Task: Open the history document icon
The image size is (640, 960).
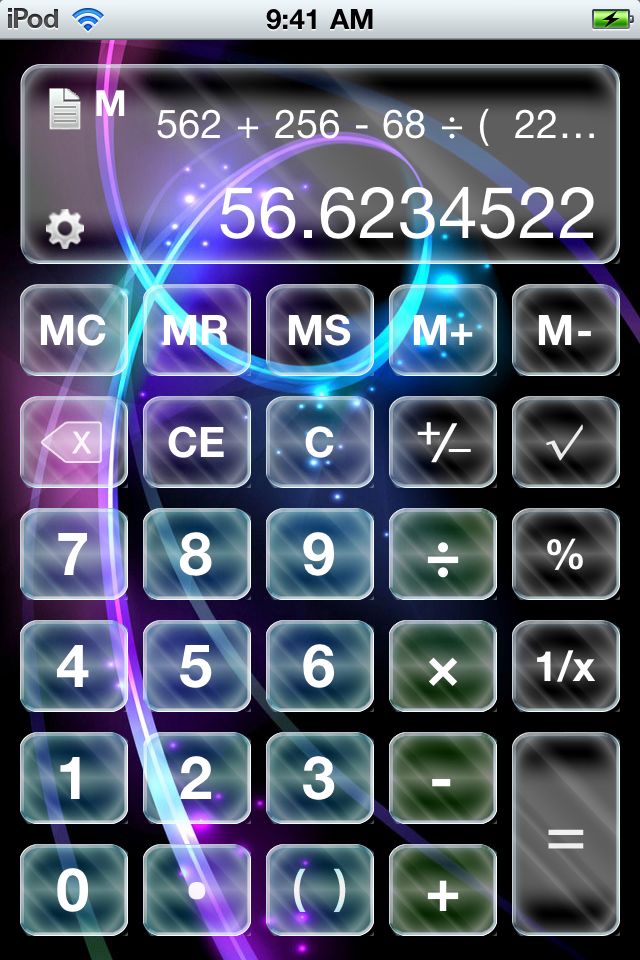Action: coord(65,108)
